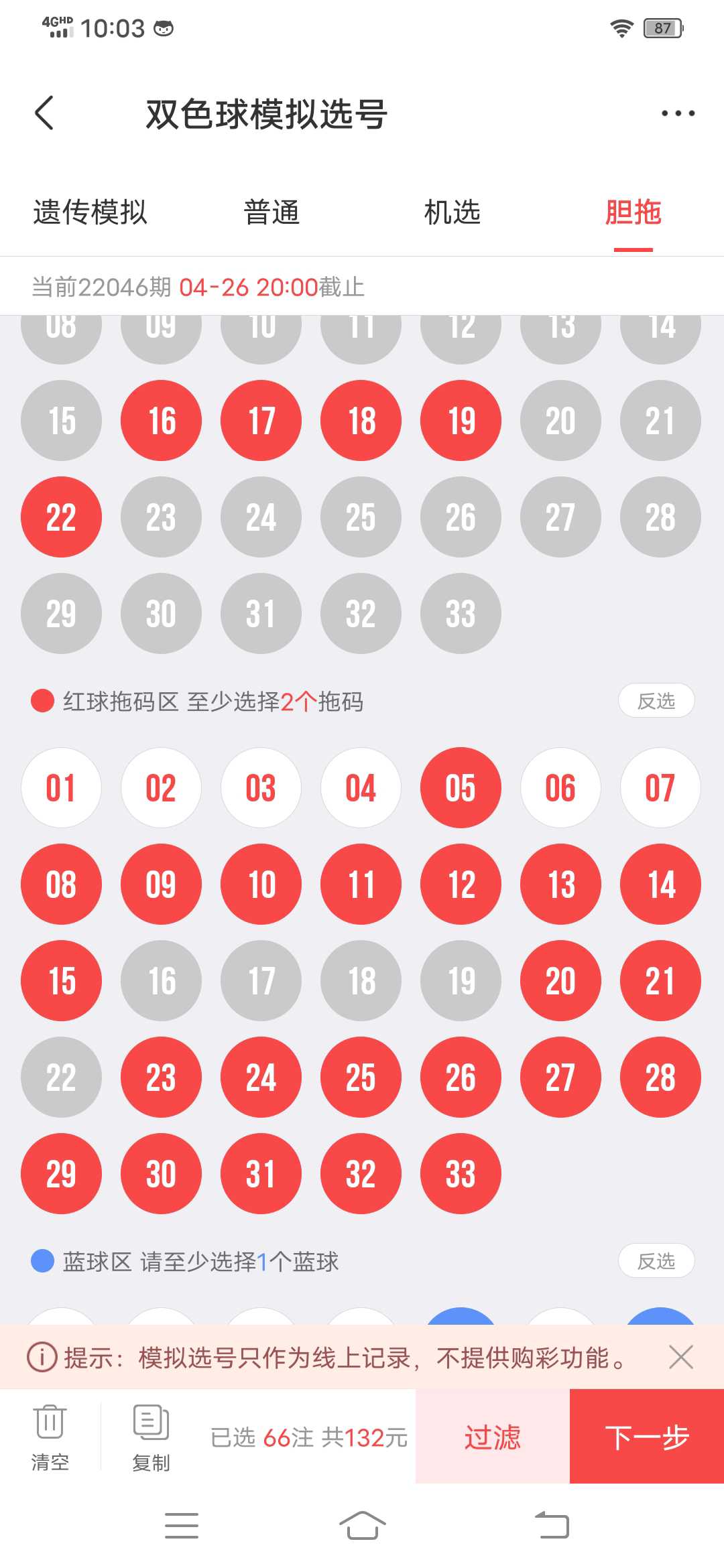Select red ball 25 in the upper grid
724x1568 pixels.
[x=361, y=517]
